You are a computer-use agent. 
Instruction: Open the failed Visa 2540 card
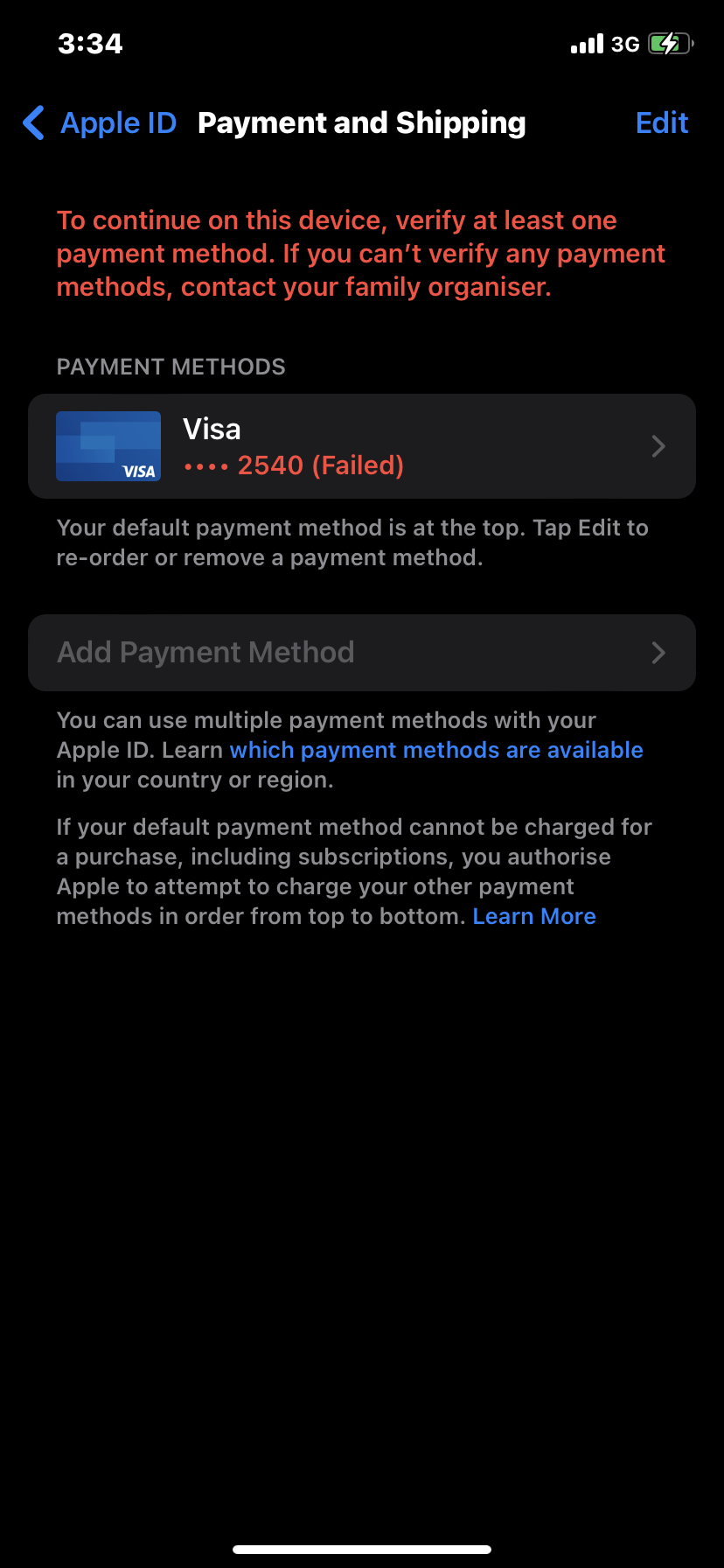[362, 446]
